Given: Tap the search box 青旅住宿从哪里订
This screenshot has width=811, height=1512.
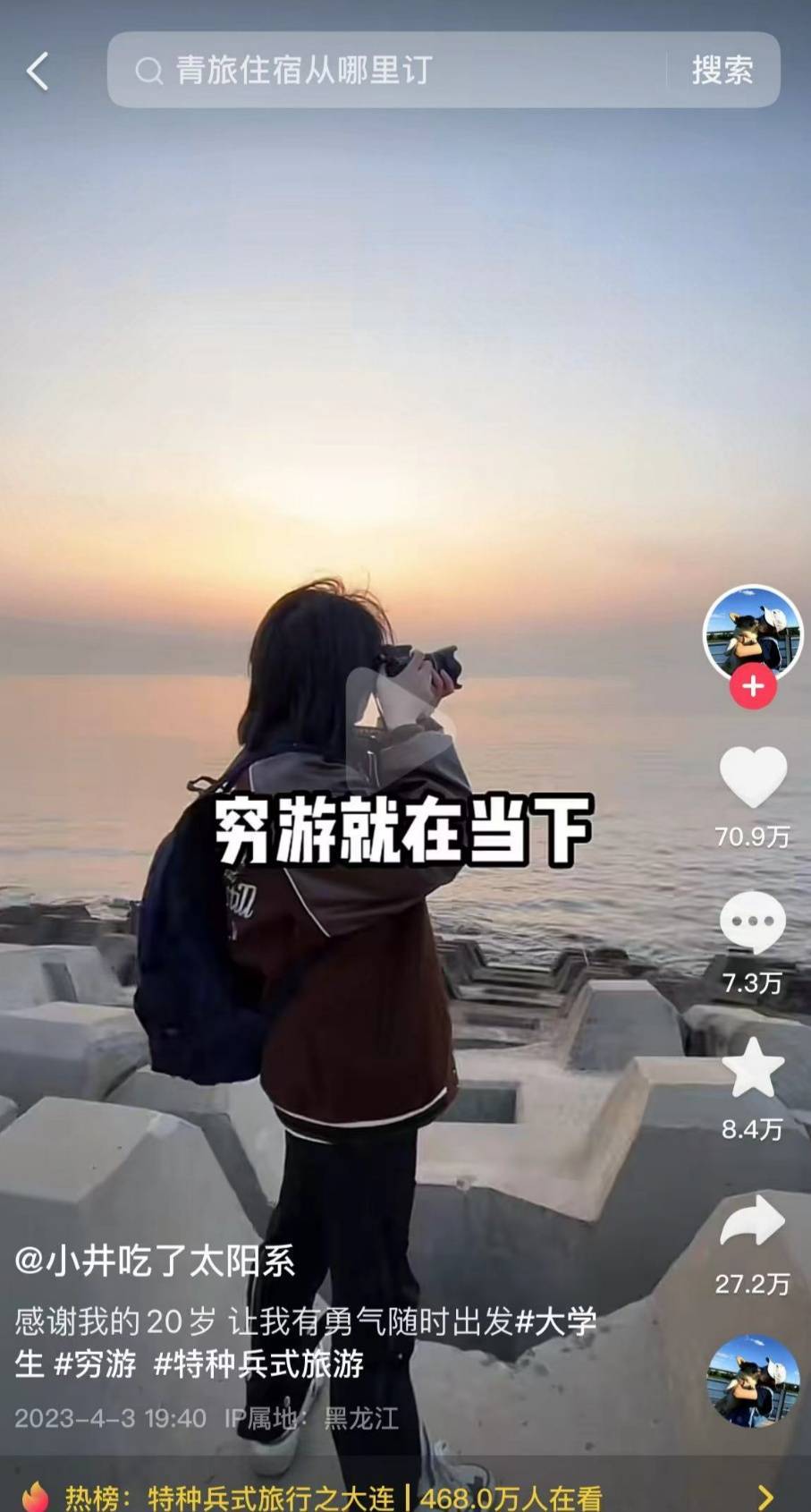Looking at the screenshot, I should click(x=393, y=71).
